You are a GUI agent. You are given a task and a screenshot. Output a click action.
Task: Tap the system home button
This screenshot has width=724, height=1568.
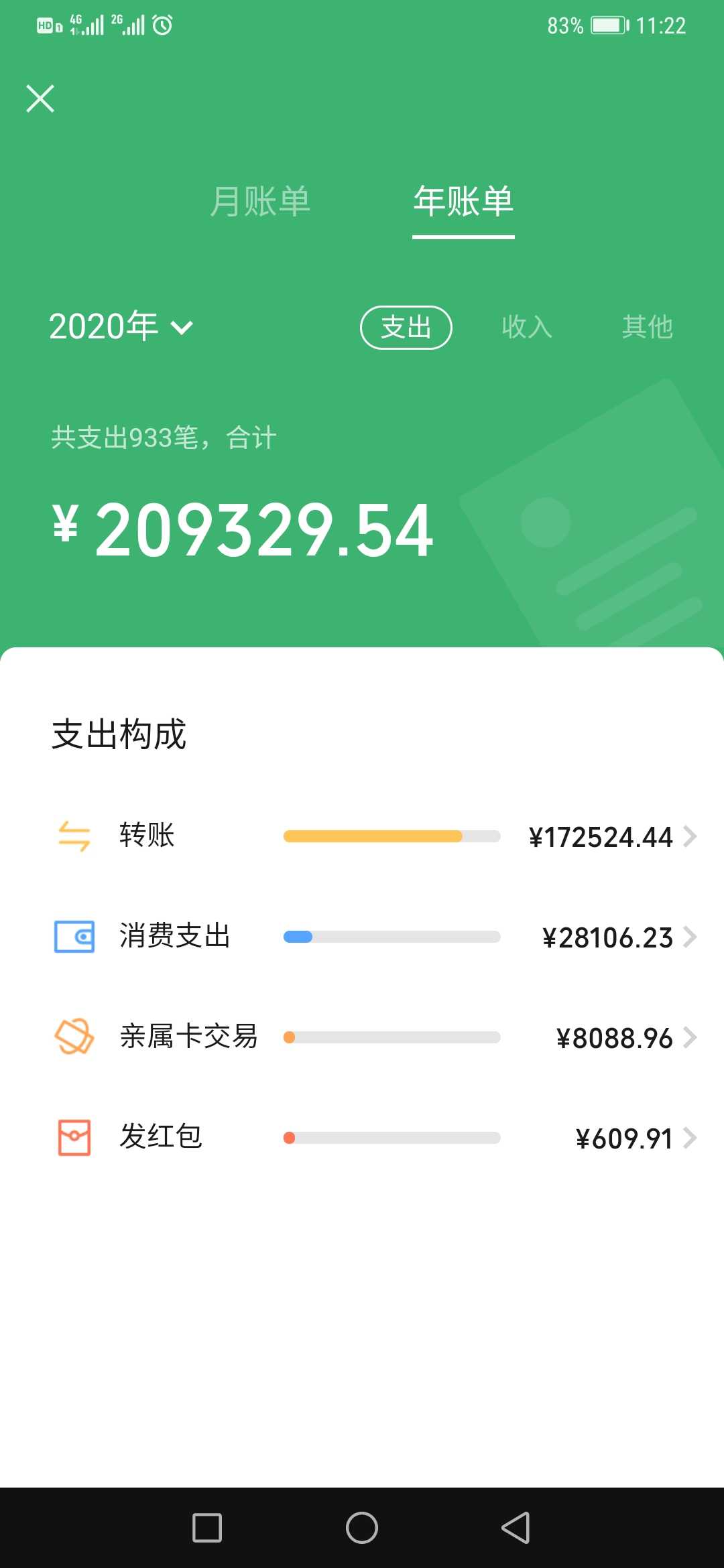pyautogui.click(x=362, y=1528)
